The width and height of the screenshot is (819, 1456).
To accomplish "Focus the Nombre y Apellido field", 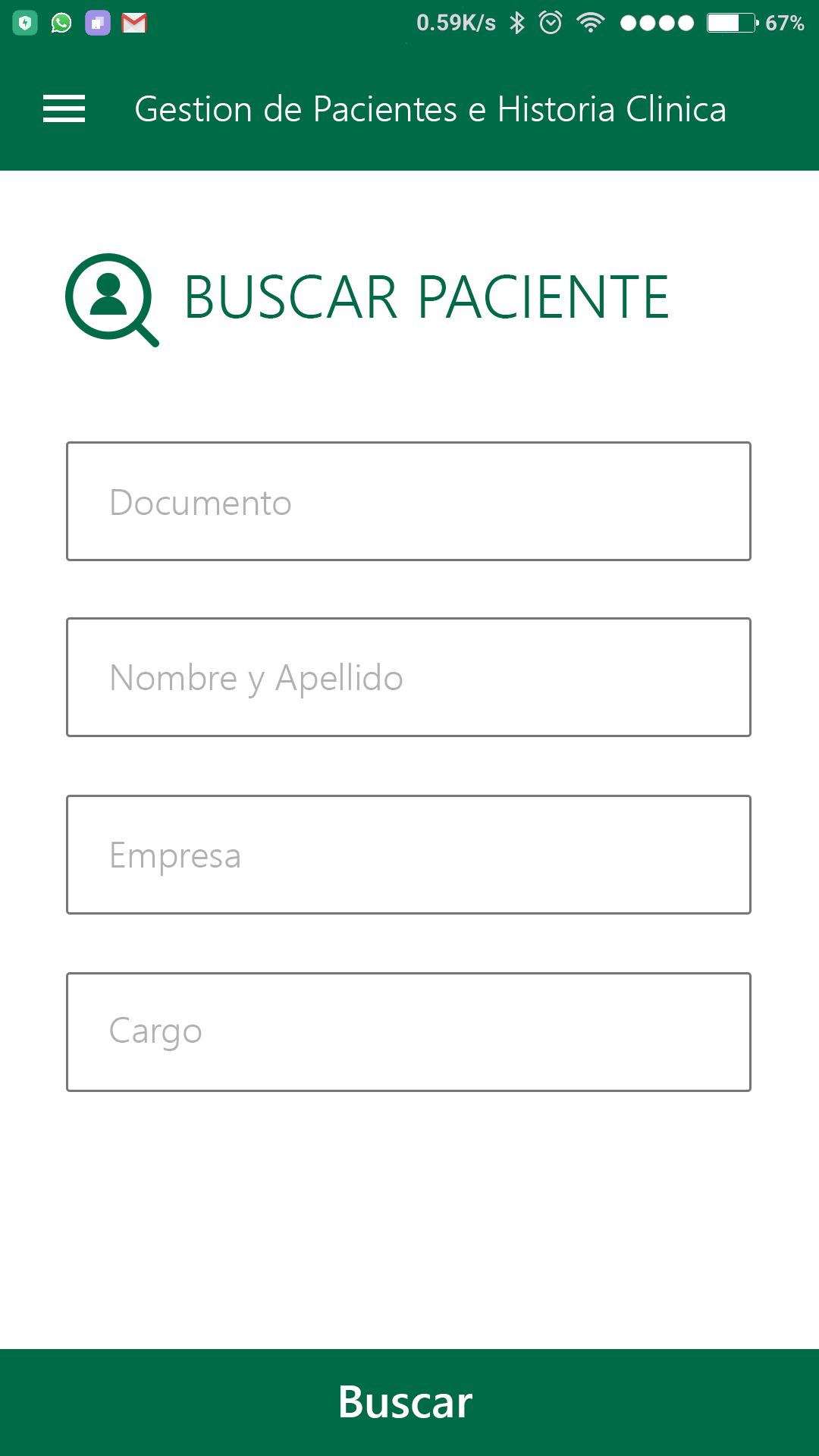I will pos(408,677).
